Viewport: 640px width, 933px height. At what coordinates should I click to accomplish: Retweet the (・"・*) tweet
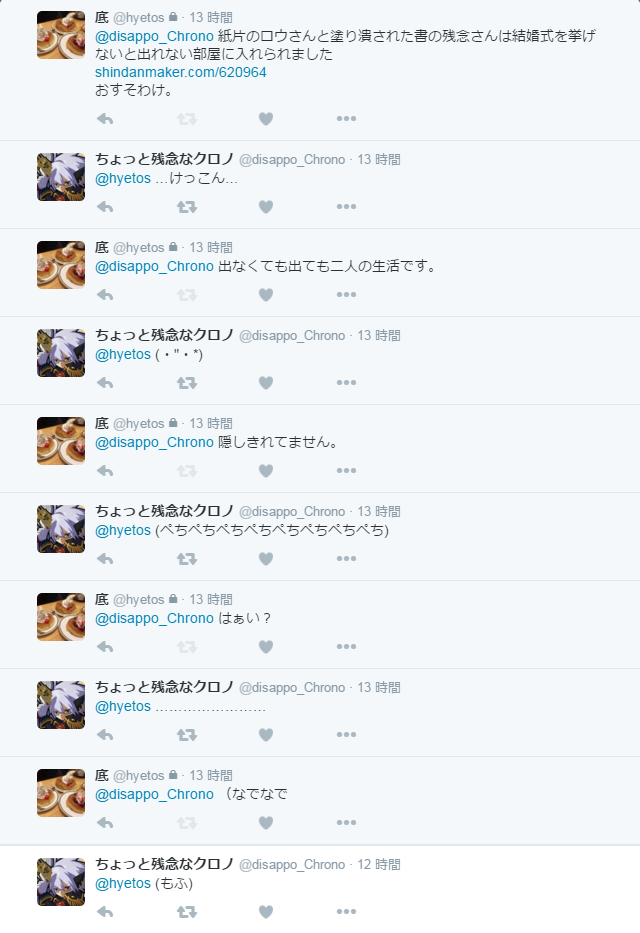[186, 383]
